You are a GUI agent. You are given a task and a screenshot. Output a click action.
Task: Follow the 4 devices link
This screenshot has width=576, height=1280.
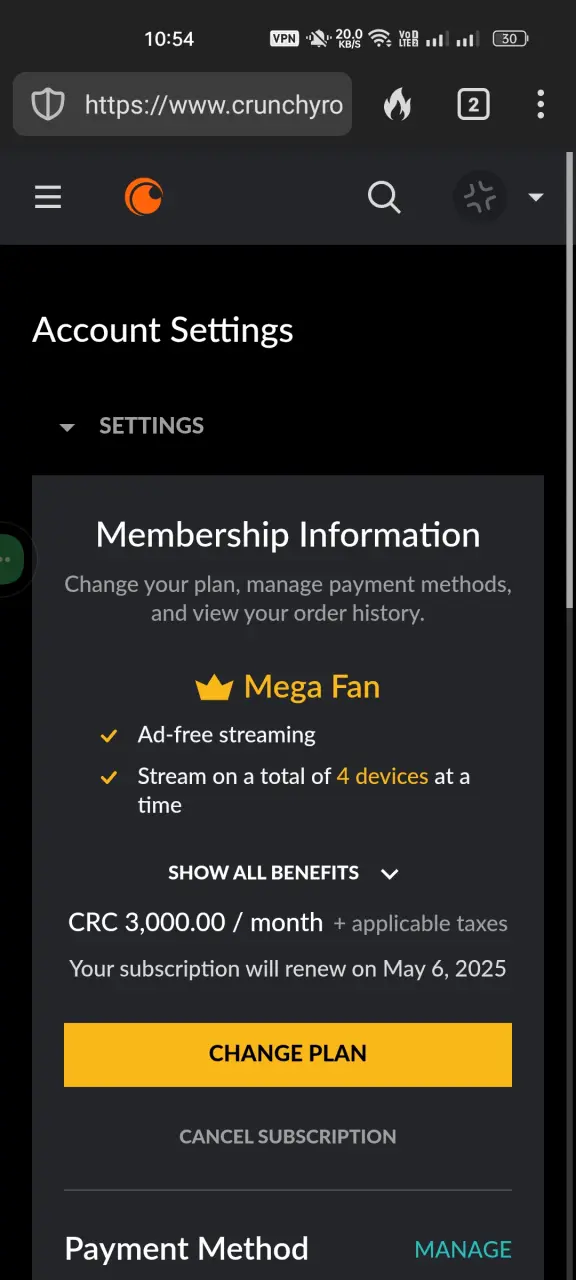[x=382, y=776]
